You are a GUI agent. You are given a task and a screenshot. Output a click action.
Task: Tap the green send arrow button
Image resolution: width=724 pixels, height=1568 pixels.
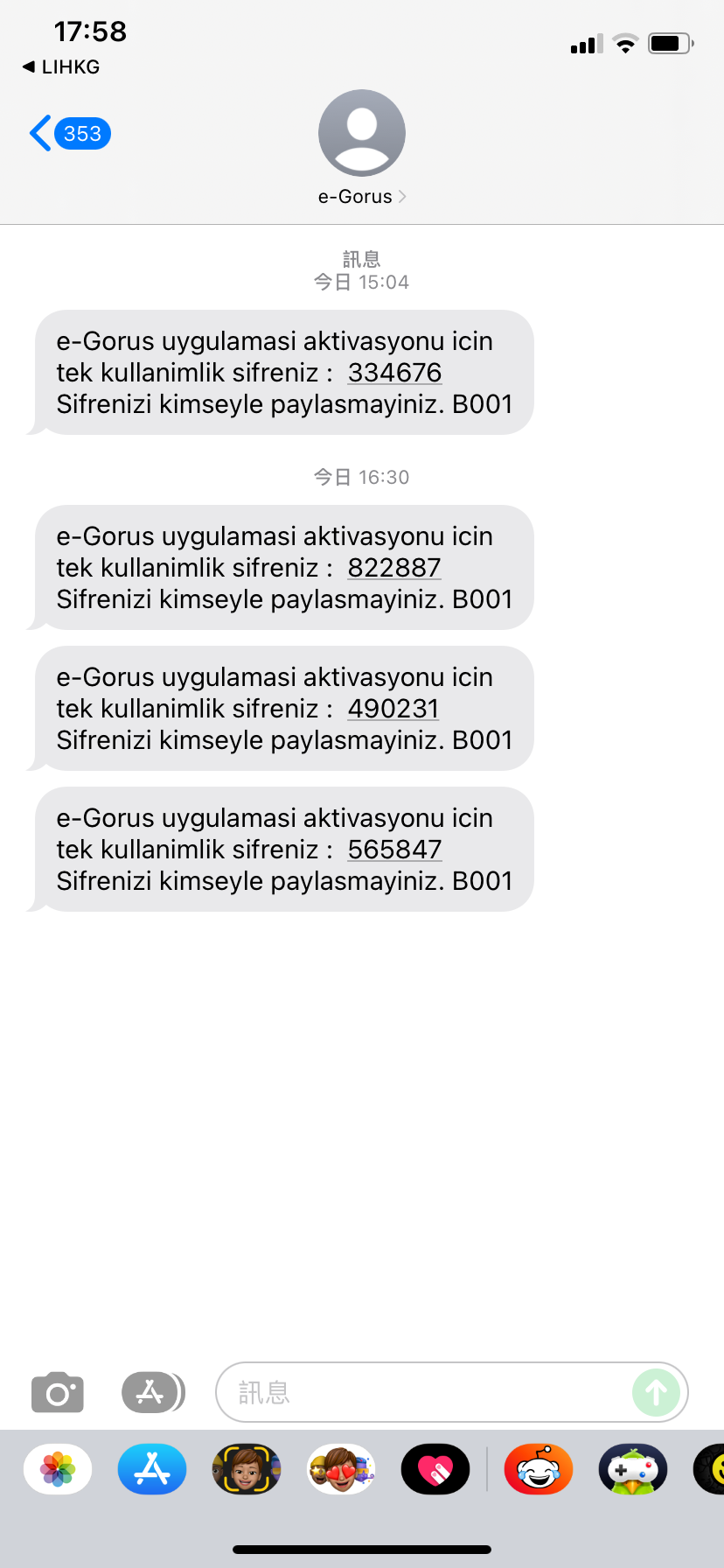pyautogui.click(x=657, y=1392)
